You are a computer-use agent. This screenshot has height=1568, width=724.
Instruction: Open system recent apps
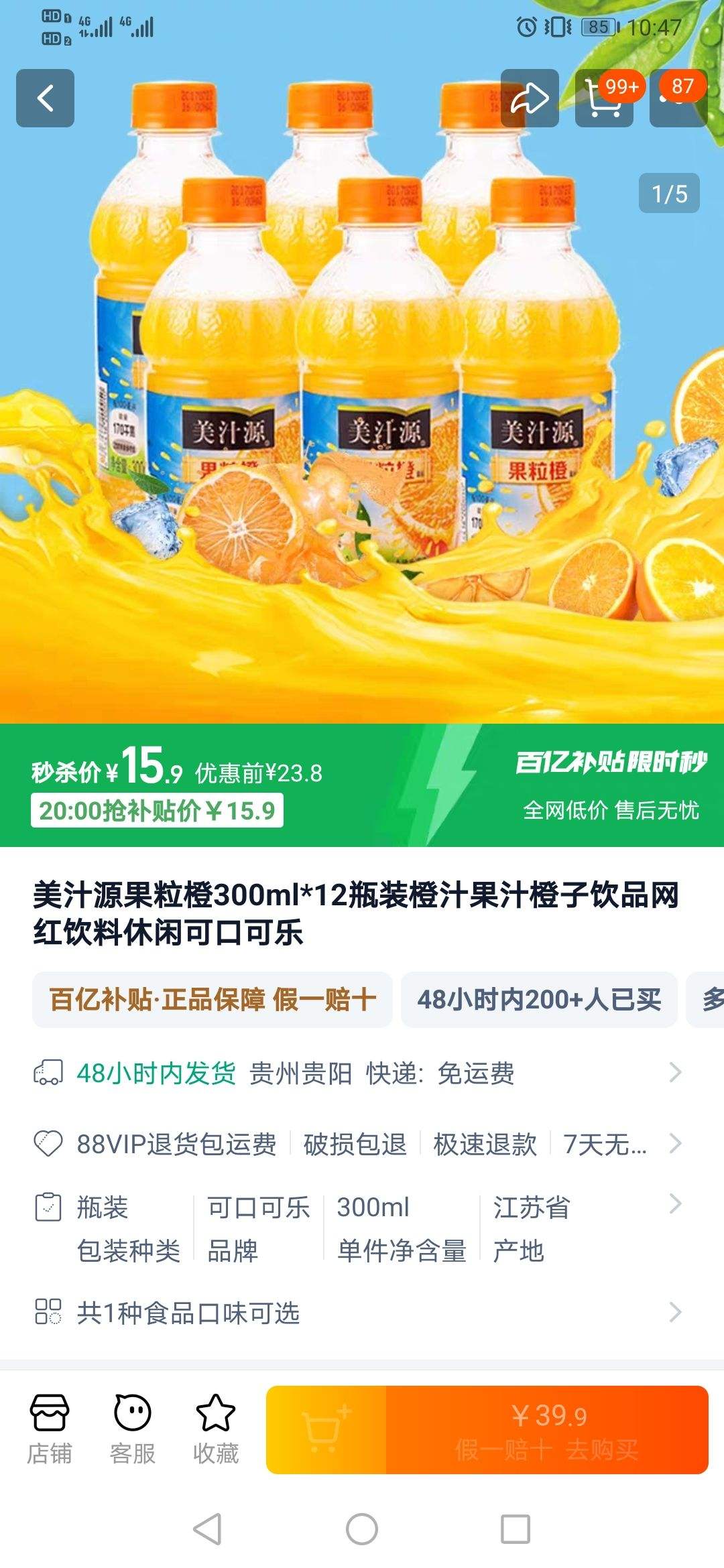point(516,1529)
